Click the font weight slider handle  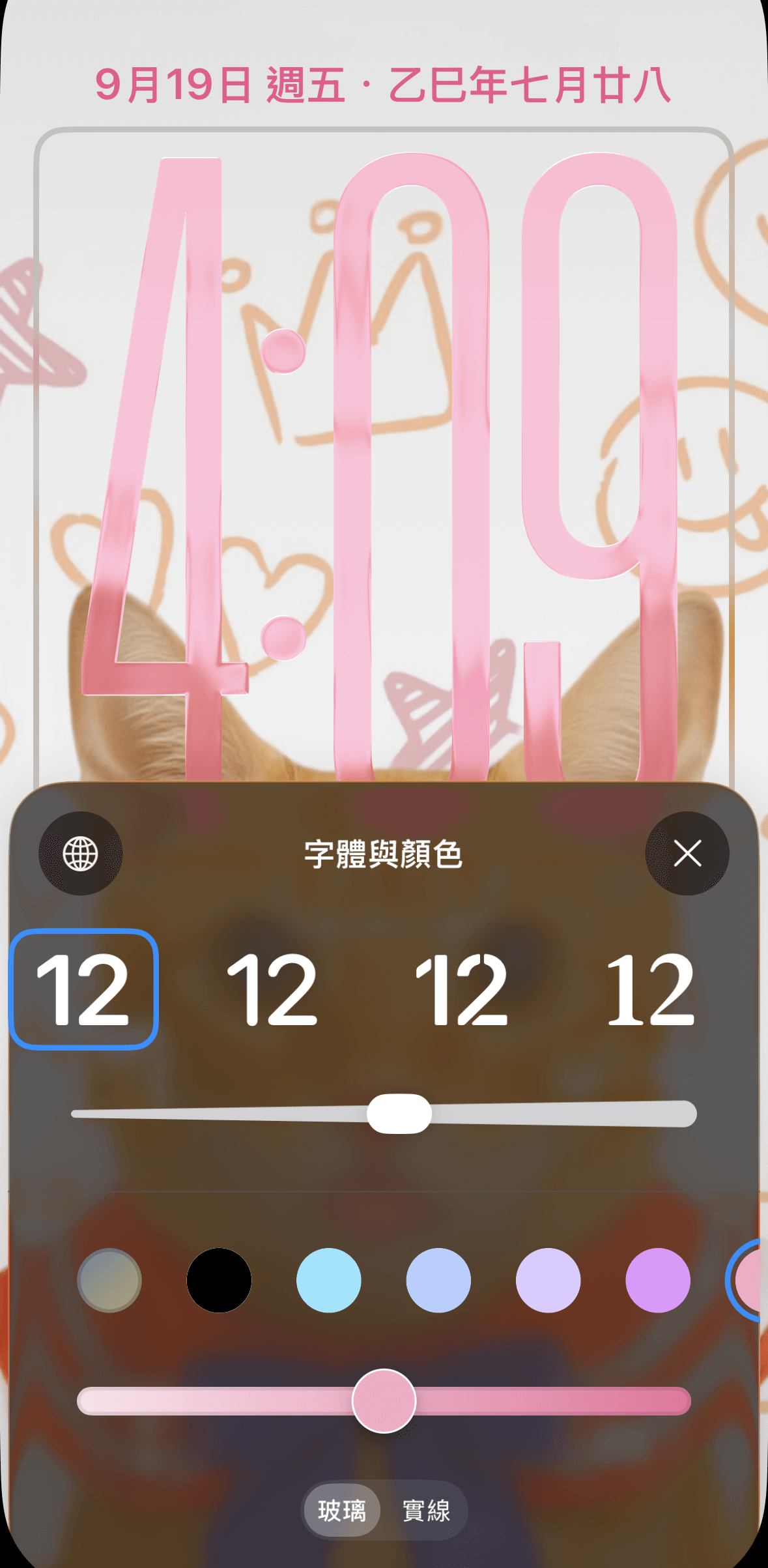tap(400, 1114)
